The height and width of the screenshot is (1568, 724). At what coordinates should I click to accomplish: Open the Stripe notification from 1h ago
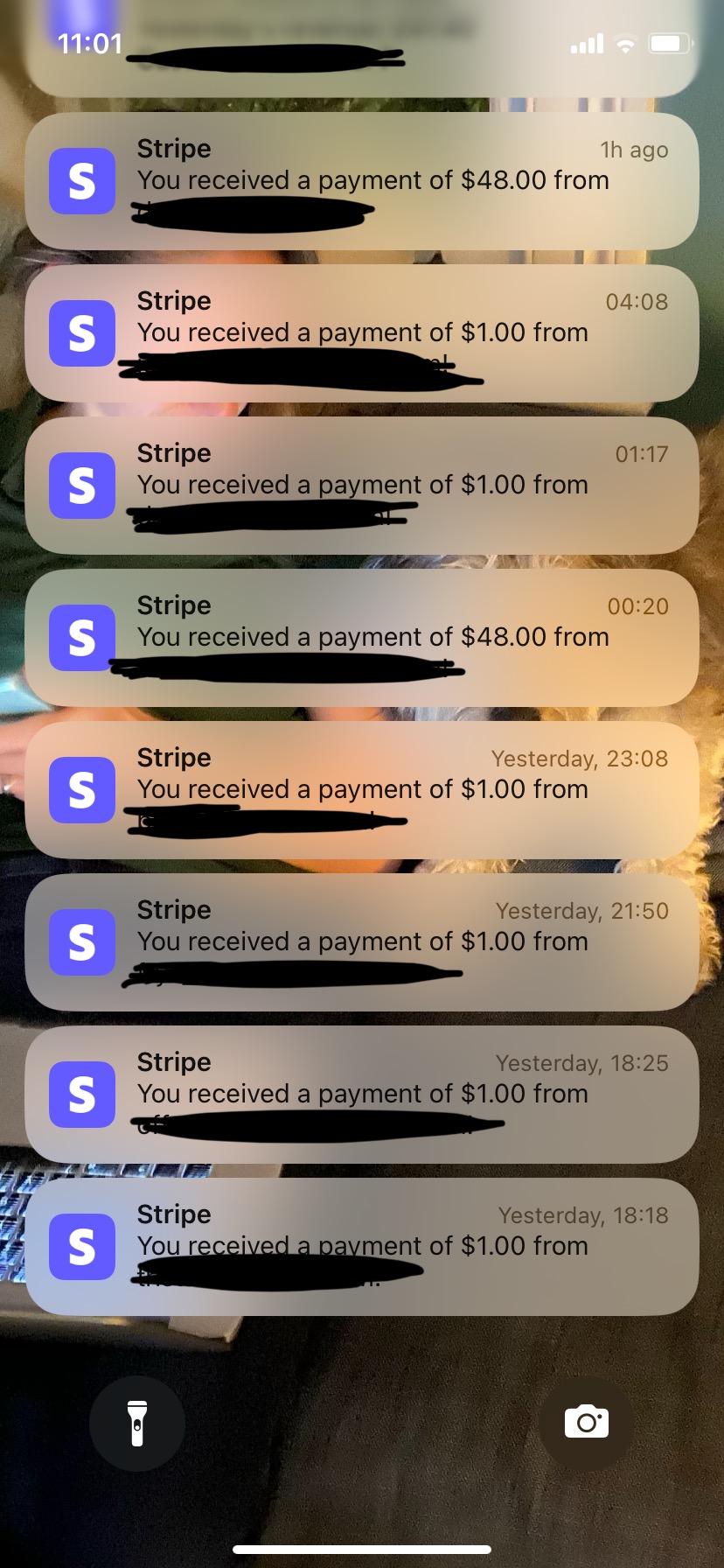tap(362, 181)
